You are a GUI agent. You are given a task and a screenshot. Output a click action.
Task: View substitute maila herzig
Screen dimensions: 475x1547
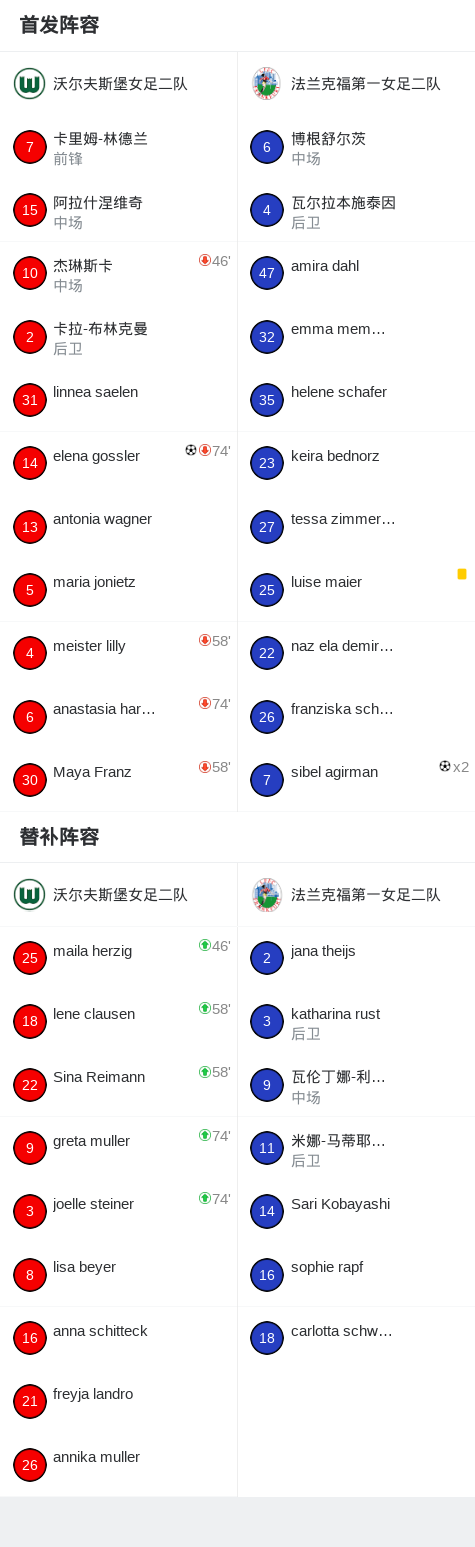coord(118,958)
